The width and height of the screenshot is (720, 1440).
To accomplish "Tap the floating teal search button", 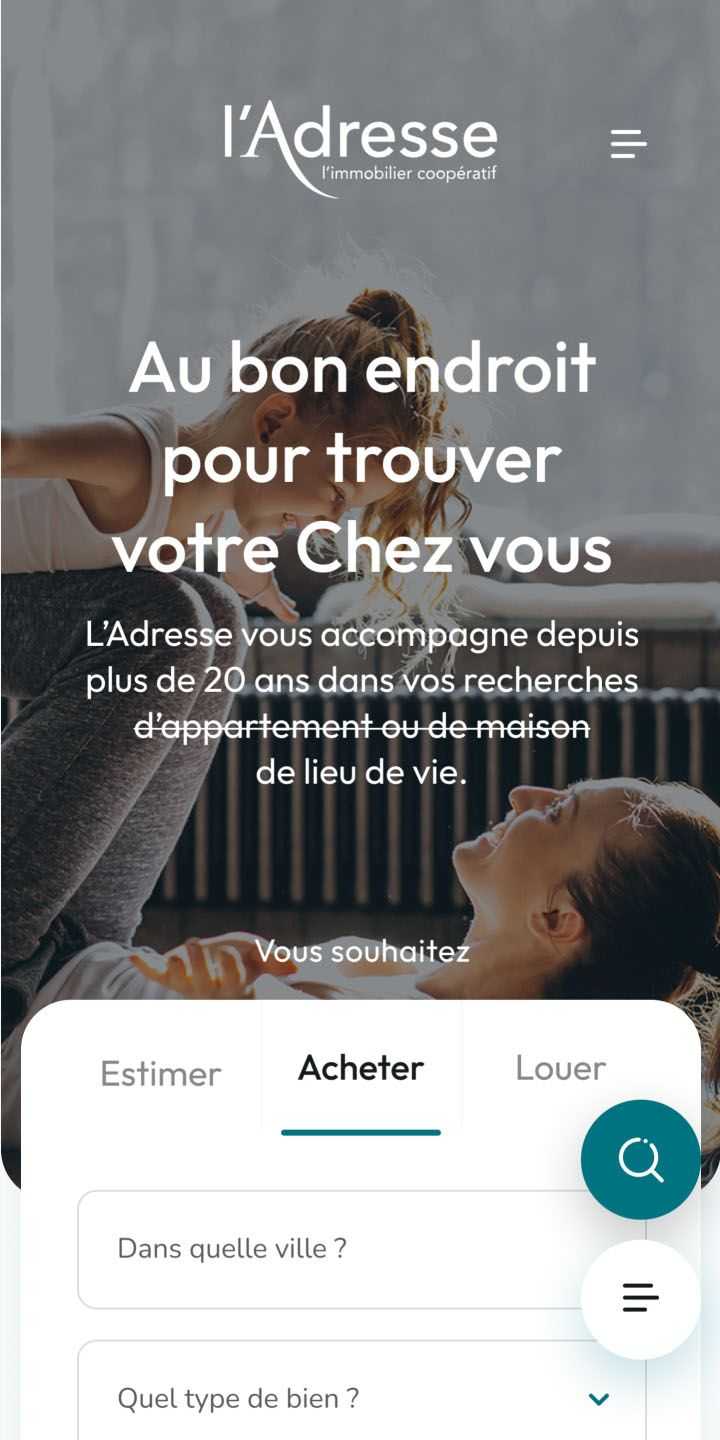I will point(640,1159).
